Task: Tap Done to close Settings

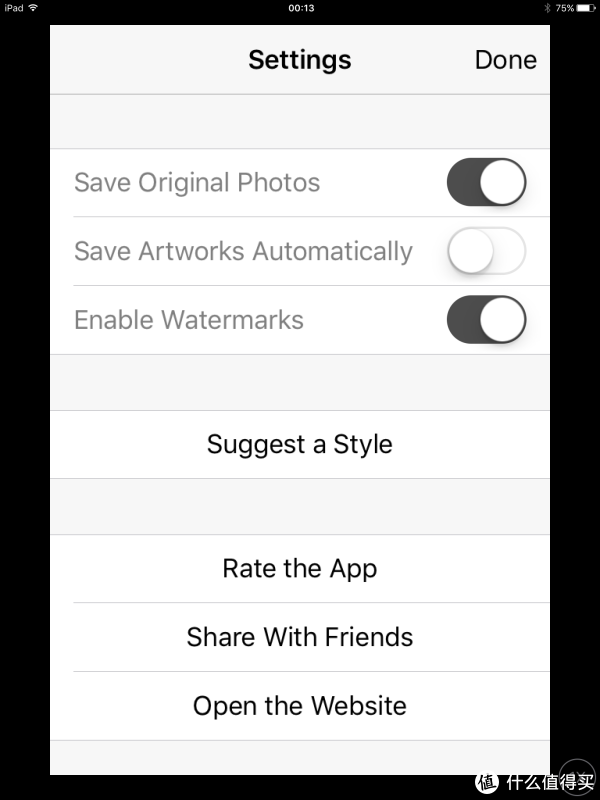Action: (505, 60)
